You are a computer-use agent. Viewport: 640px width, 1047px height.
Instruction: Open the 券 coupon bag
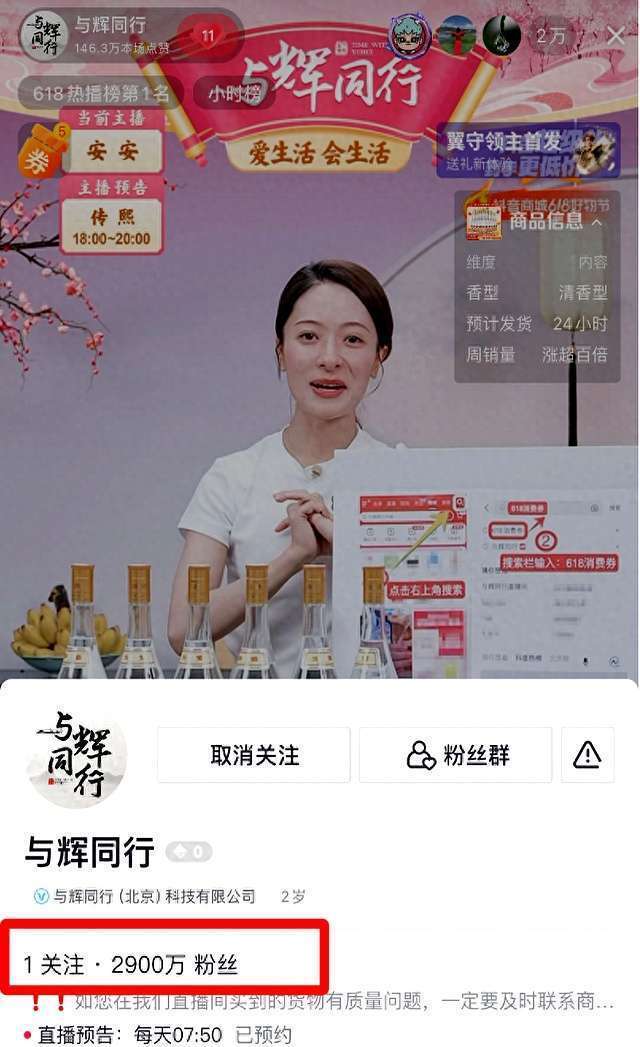coord(42,150)
